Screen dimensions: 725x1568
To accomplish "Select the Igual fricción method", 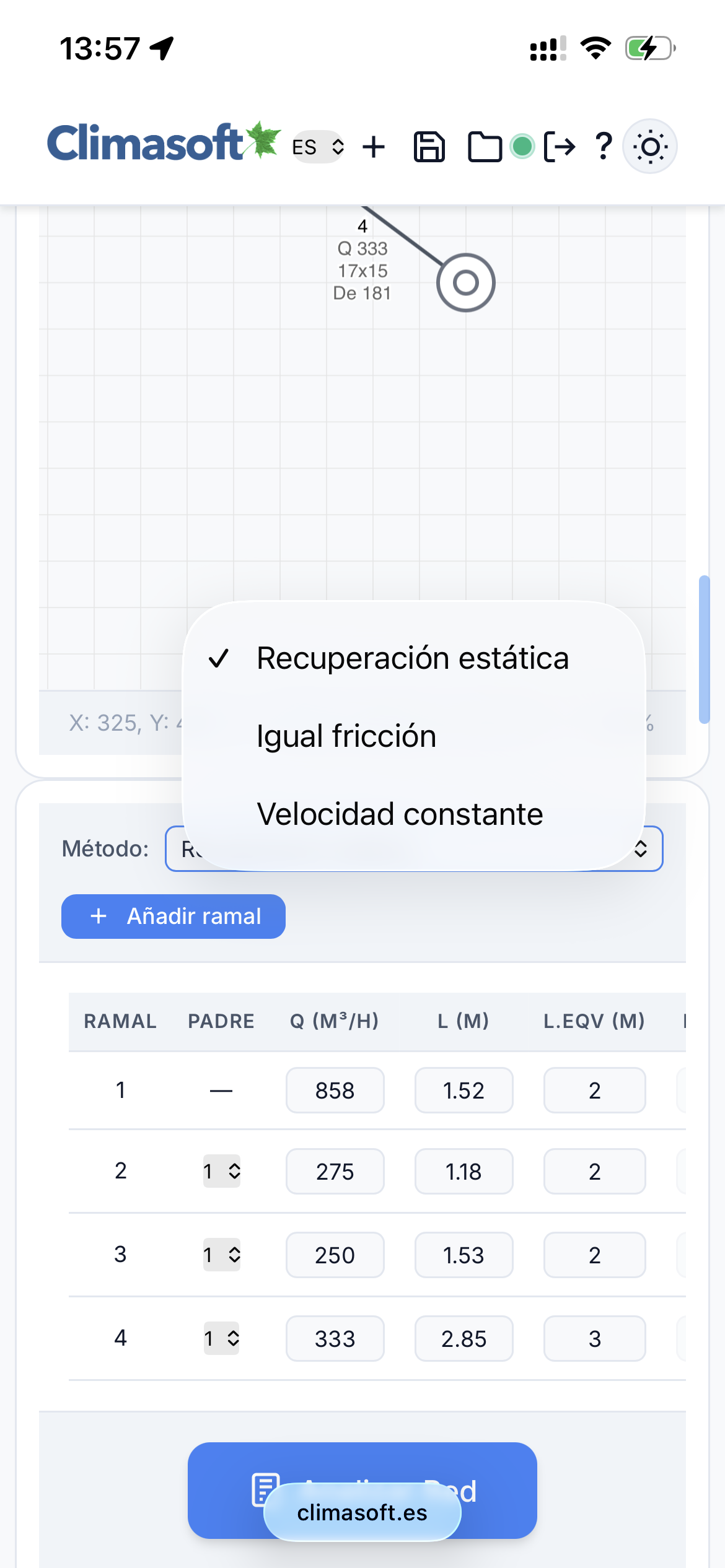I will click(347, 736).
